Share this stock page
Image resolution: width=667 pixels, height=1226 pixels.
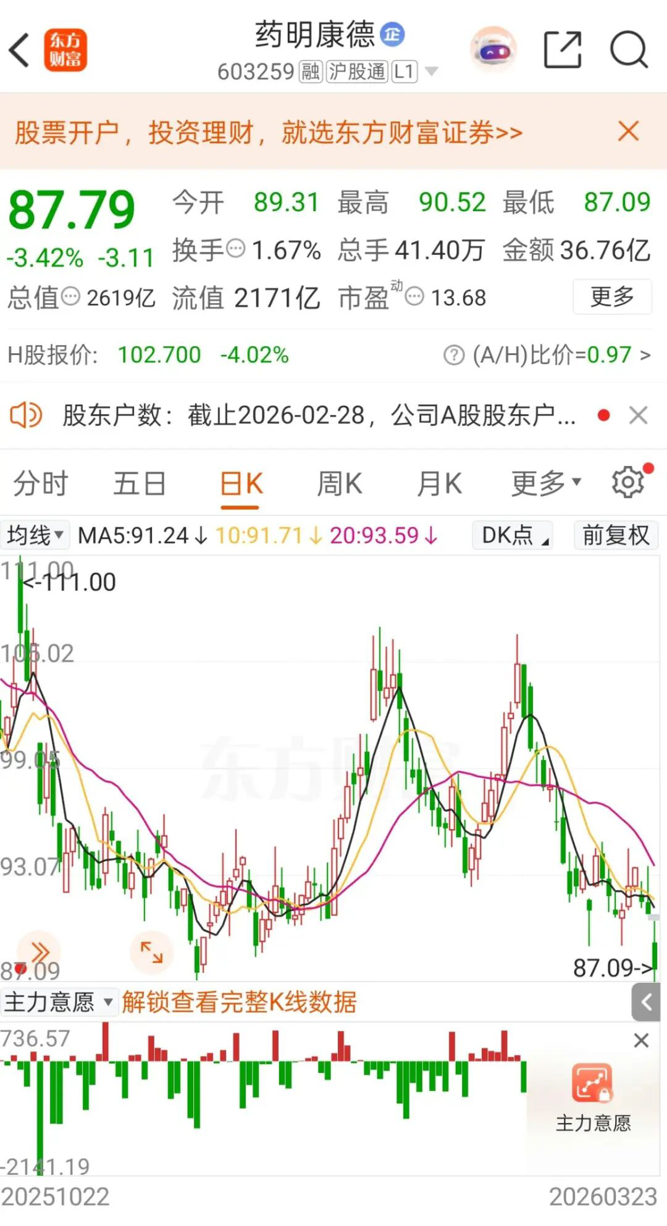pyautogui.click(x=562, y=49)
